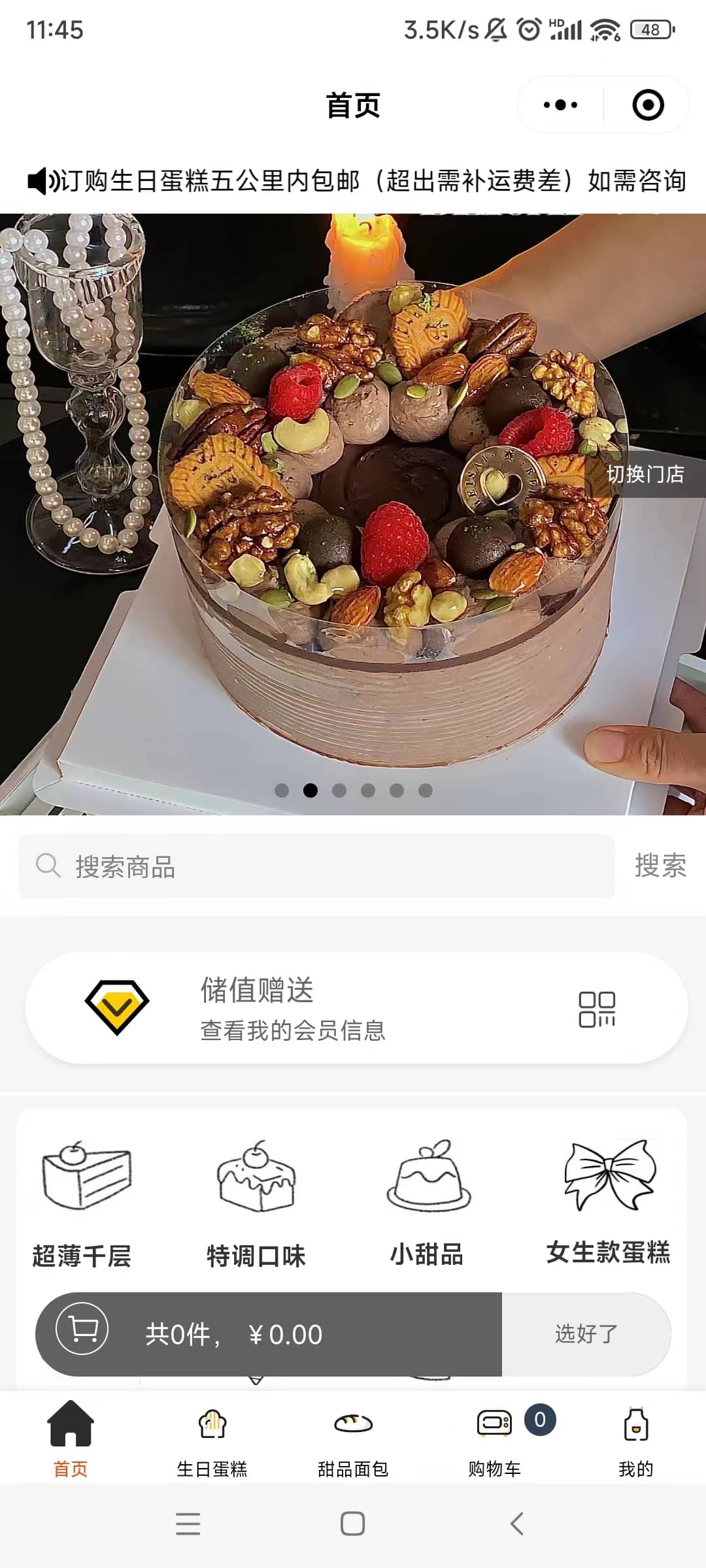Open the mini program overflow menu
706x1568 pixels.
tap(560, 105)
